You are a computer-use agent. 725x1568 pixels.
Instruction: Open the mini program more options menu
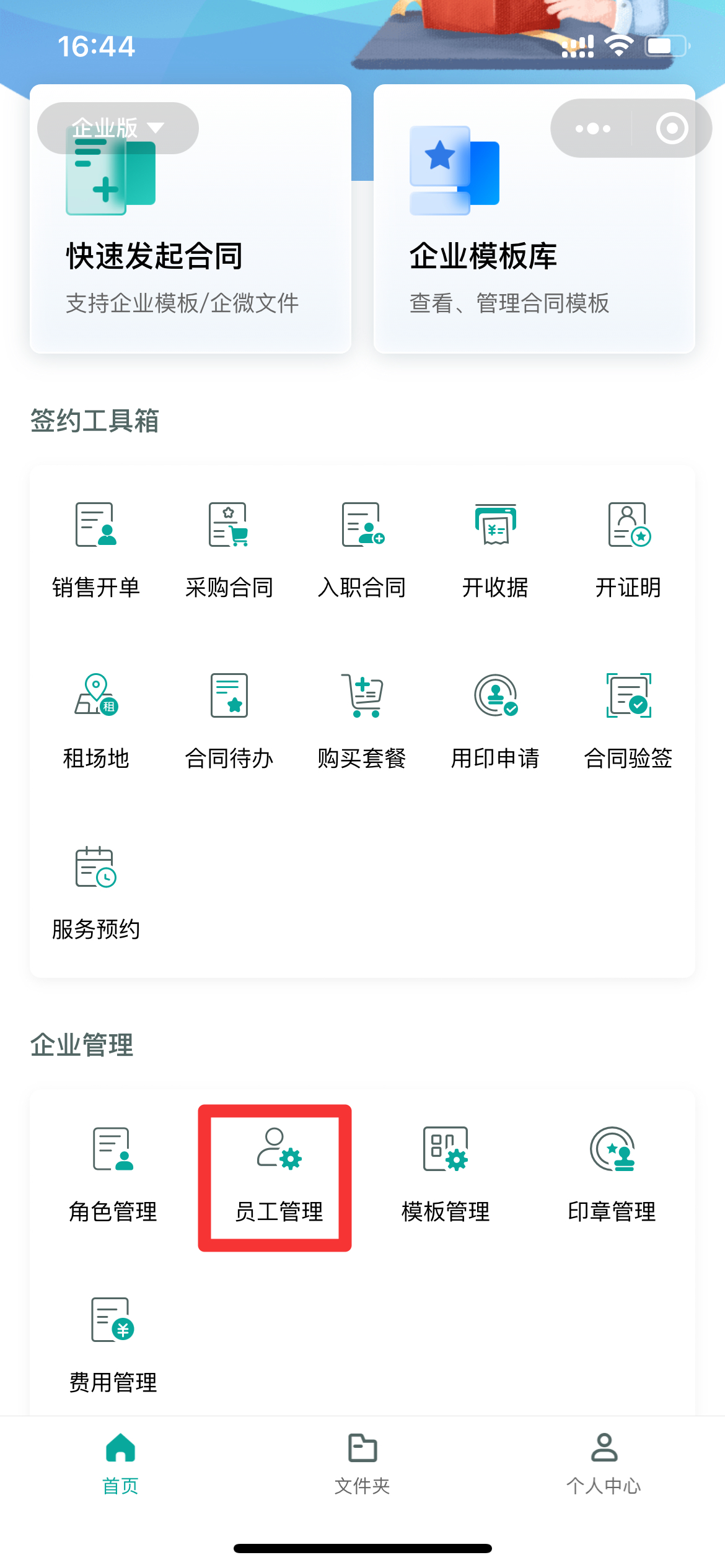592,128
